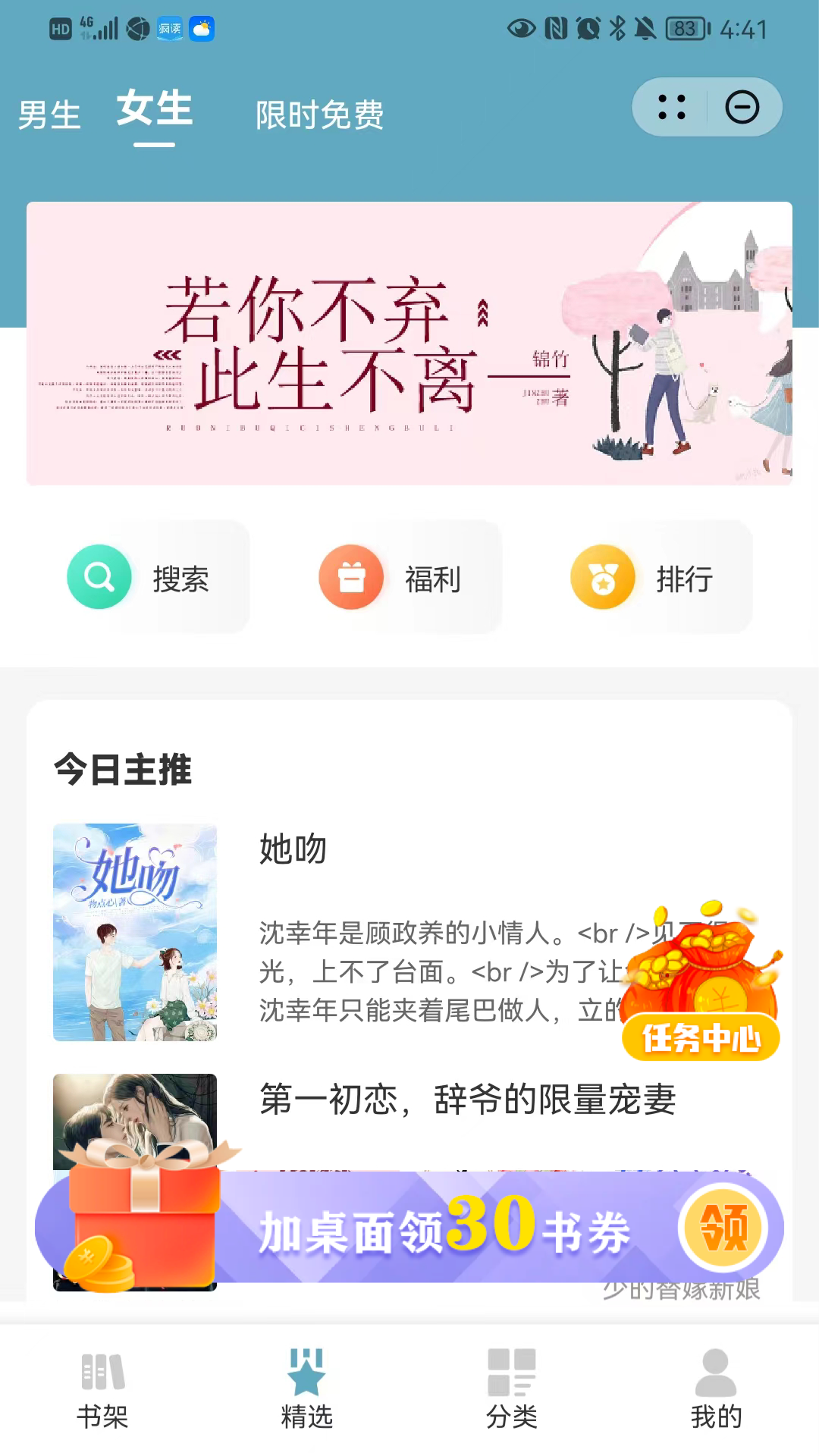
Task: Tap the green search magnifier icon
Action: pyautogui.click(x=98, y=576)
